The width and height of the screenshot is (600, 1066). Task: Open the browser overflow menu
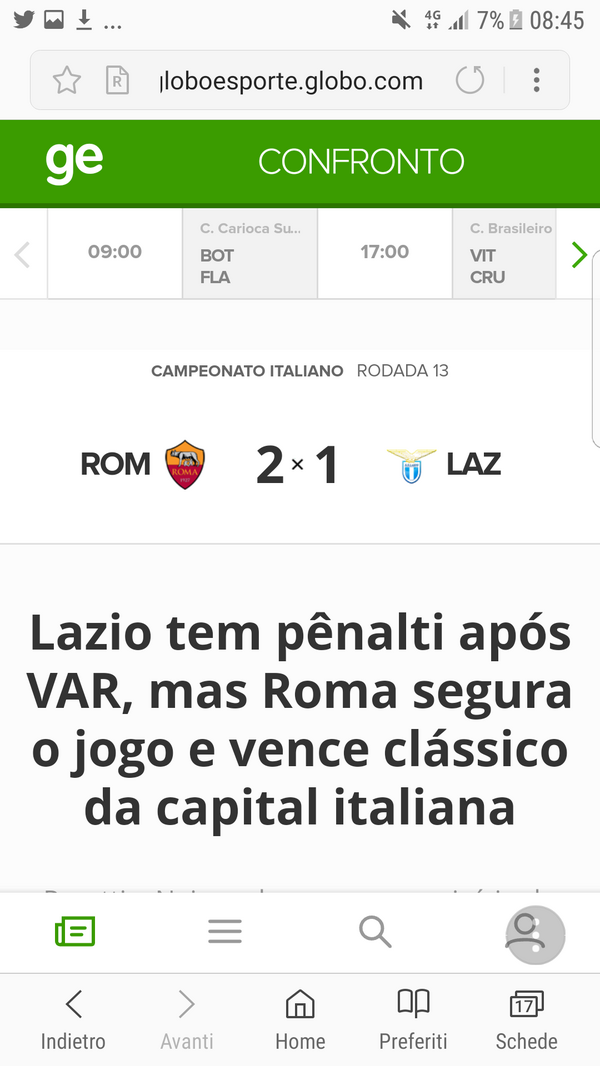[x=536, y=80]
